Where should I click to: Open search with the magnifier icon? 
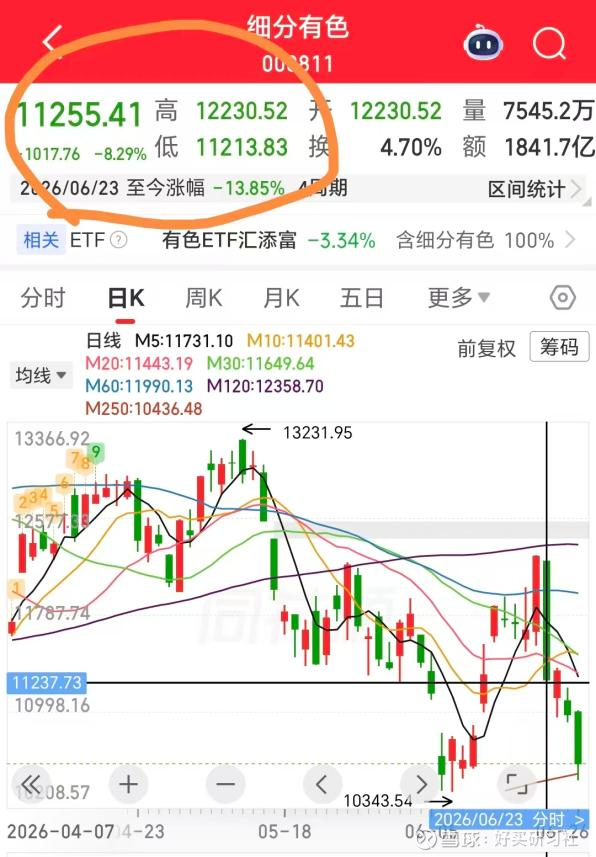click(x=549, y=42)
